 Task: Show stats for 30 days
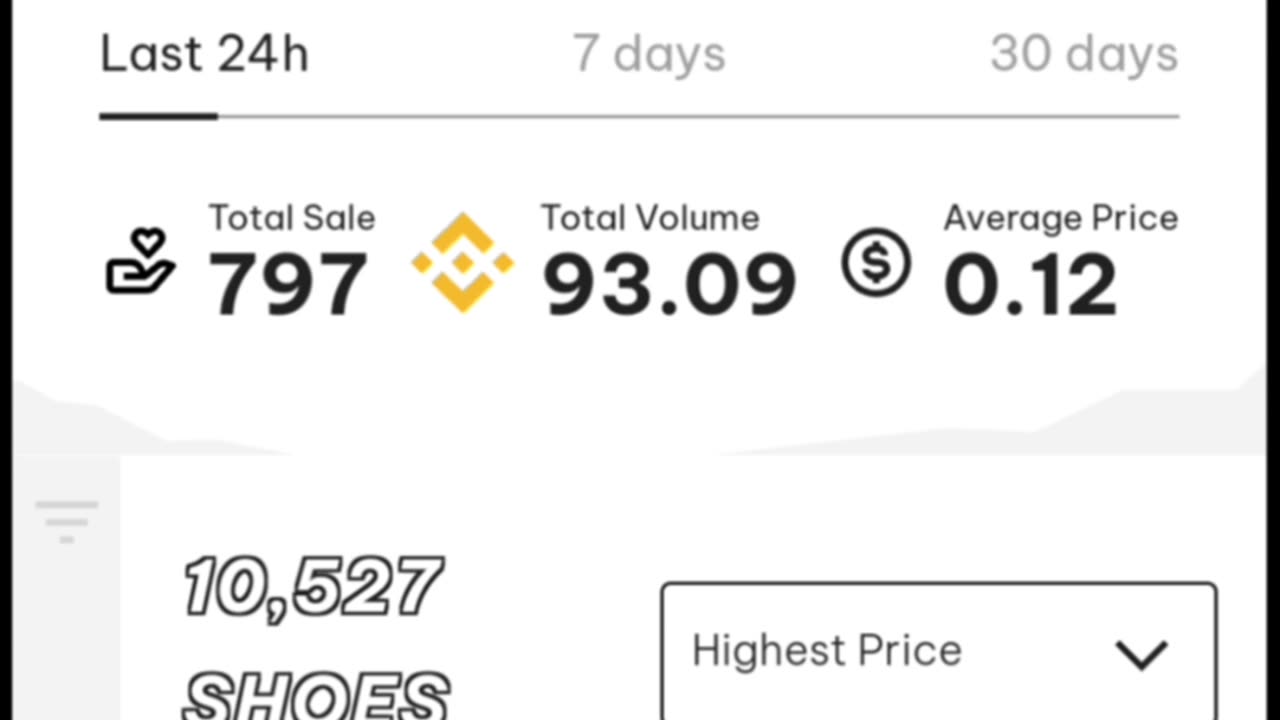pyautogui.click(x=1083, y=54)
